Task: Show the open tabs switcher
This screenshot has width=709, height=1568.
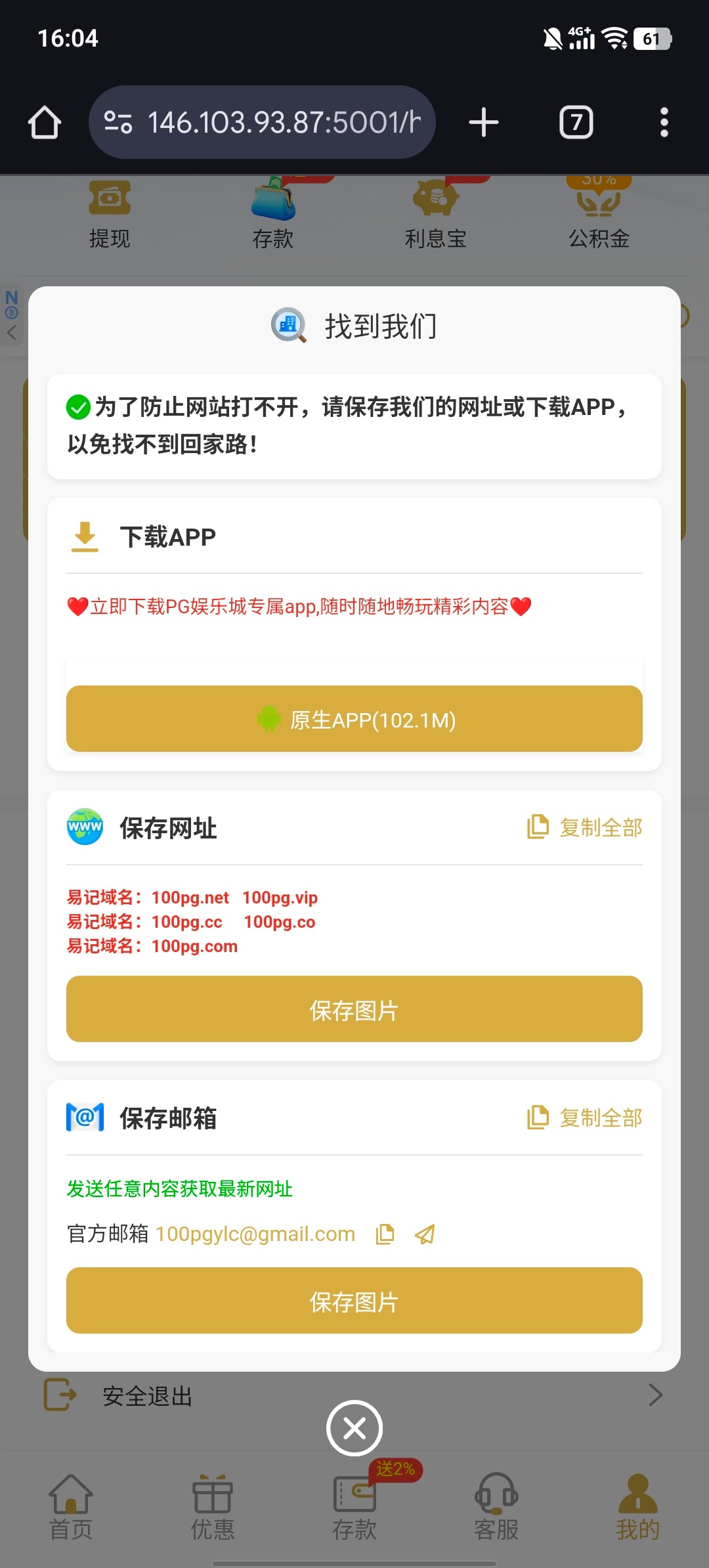Action: (576, 122)
